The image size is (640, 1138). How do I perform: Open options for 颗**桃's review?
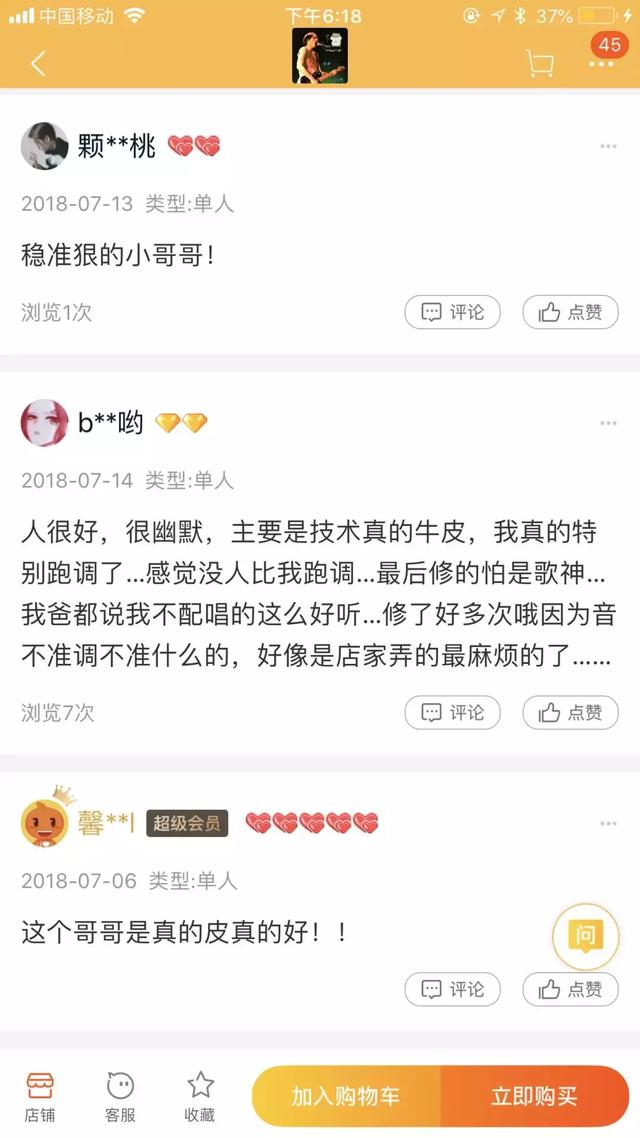click(608, 147)
